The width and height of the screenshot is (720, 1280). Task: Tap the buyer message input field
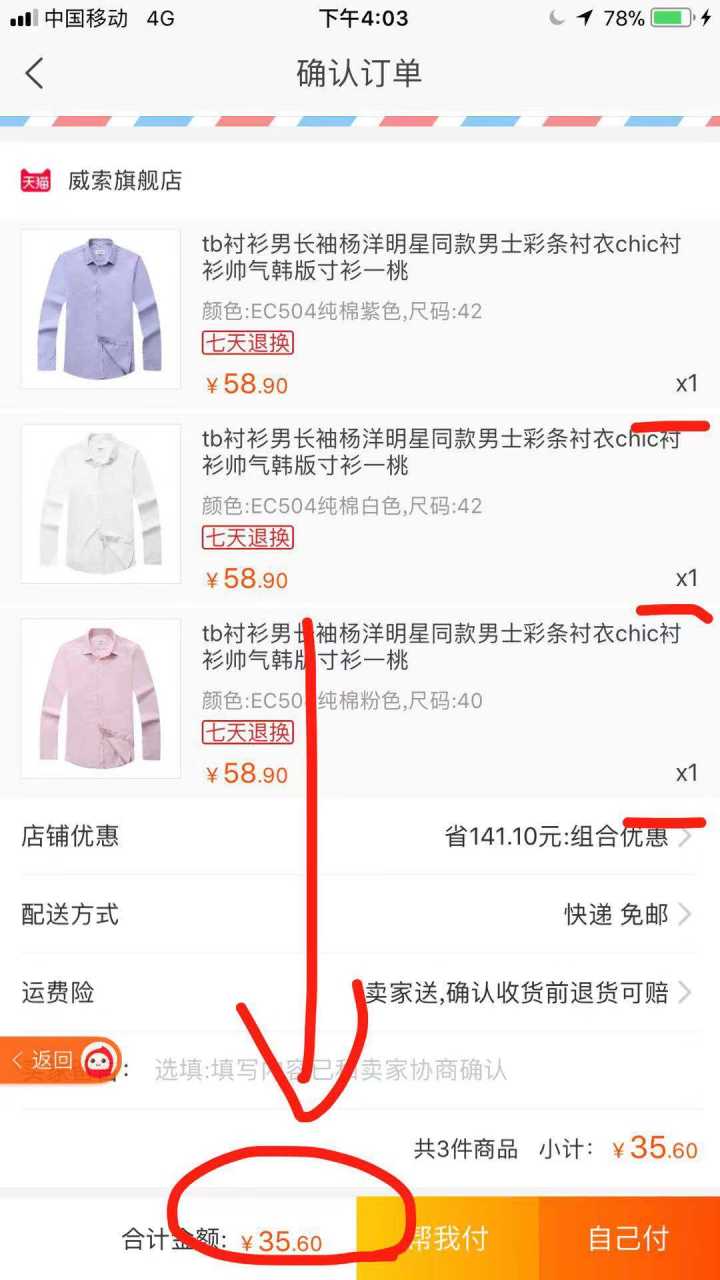tap(400, 1070)
